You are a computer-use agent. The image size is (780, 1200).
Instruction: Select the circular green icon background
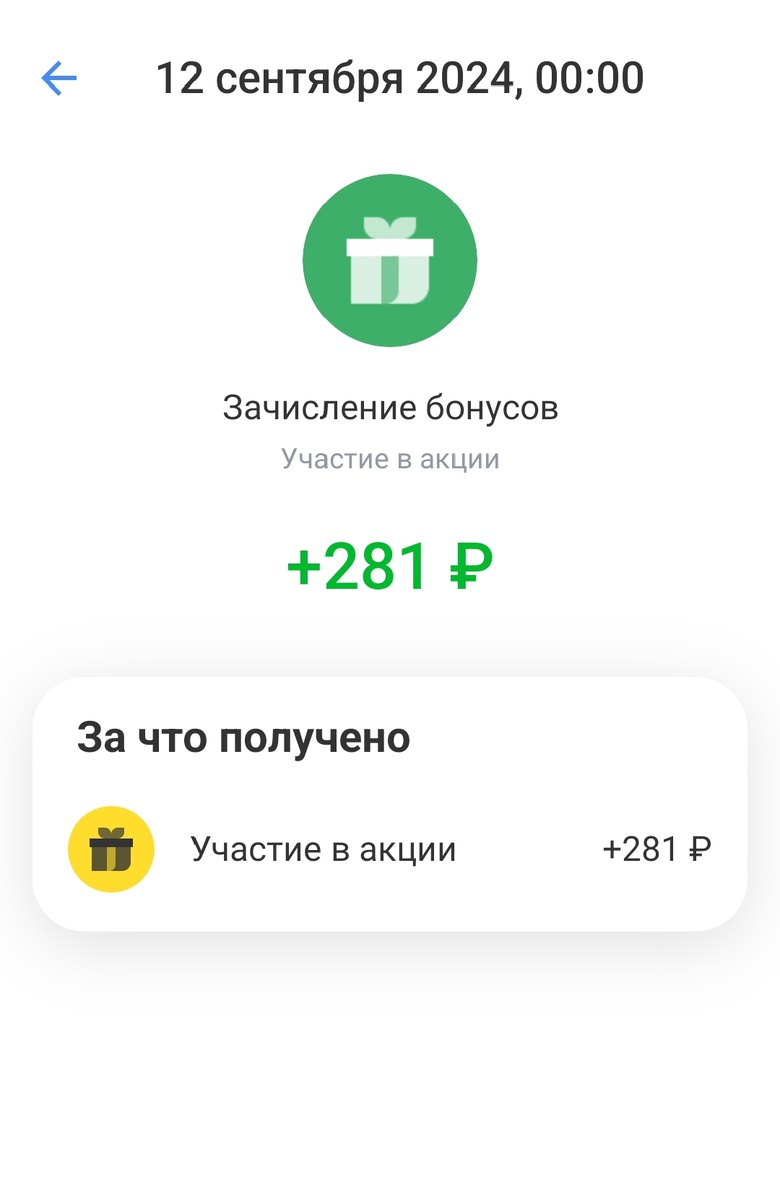[390, 260]
